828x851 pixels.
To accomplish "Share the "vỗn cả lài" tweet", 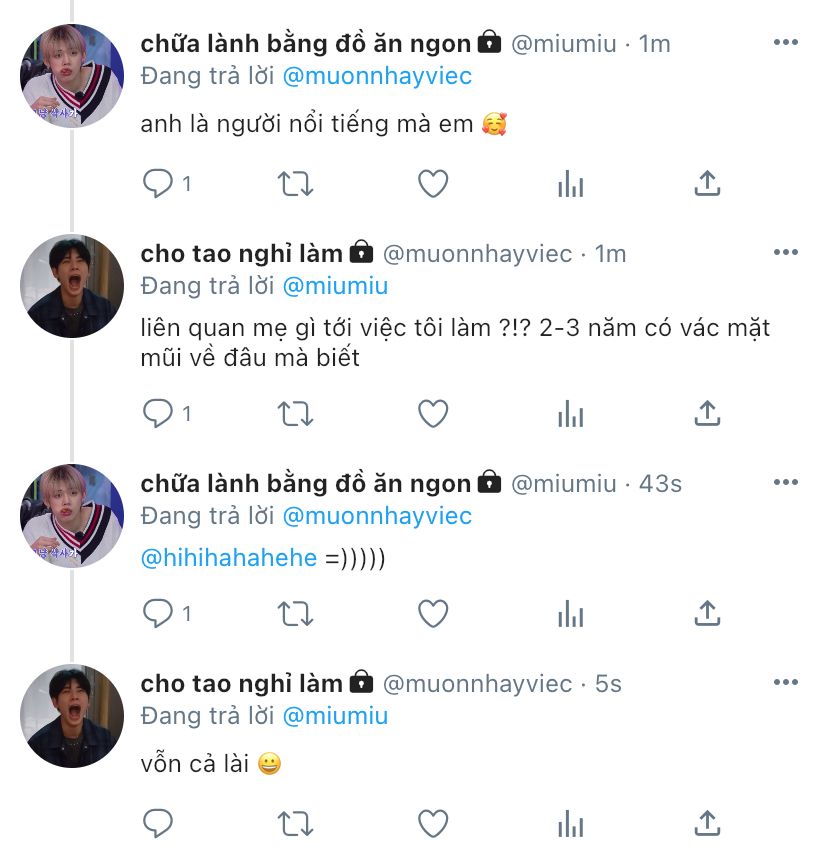I will click(707, 823).
